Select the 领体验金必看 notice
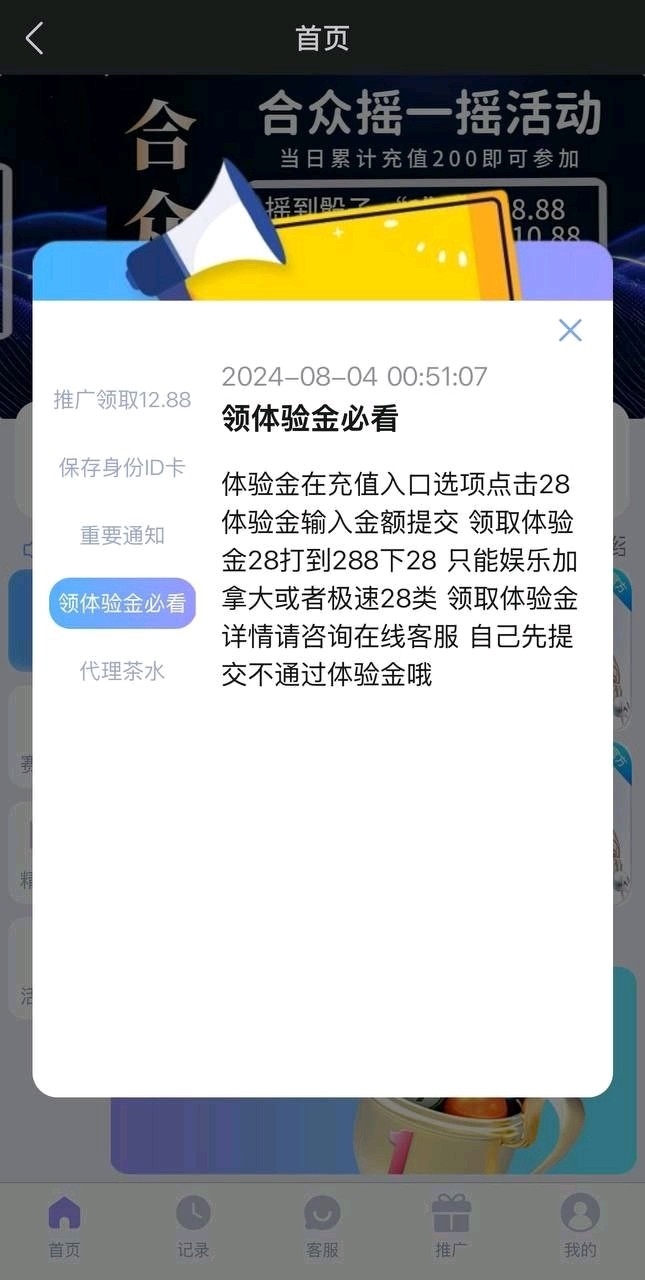 [x=122, y=603]
